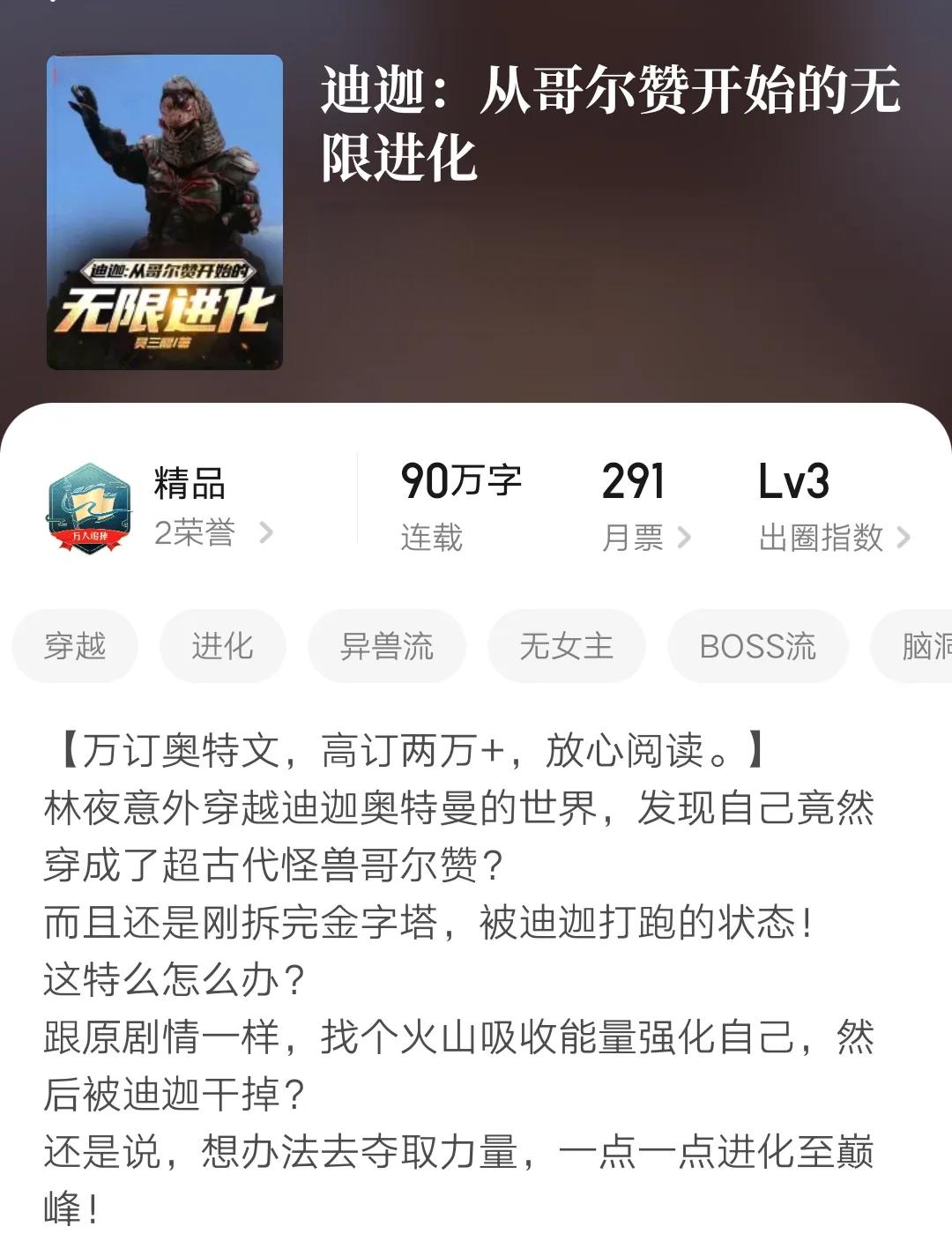
Task: Explore the BOSS流 tag
Action: tap(757, 646)
